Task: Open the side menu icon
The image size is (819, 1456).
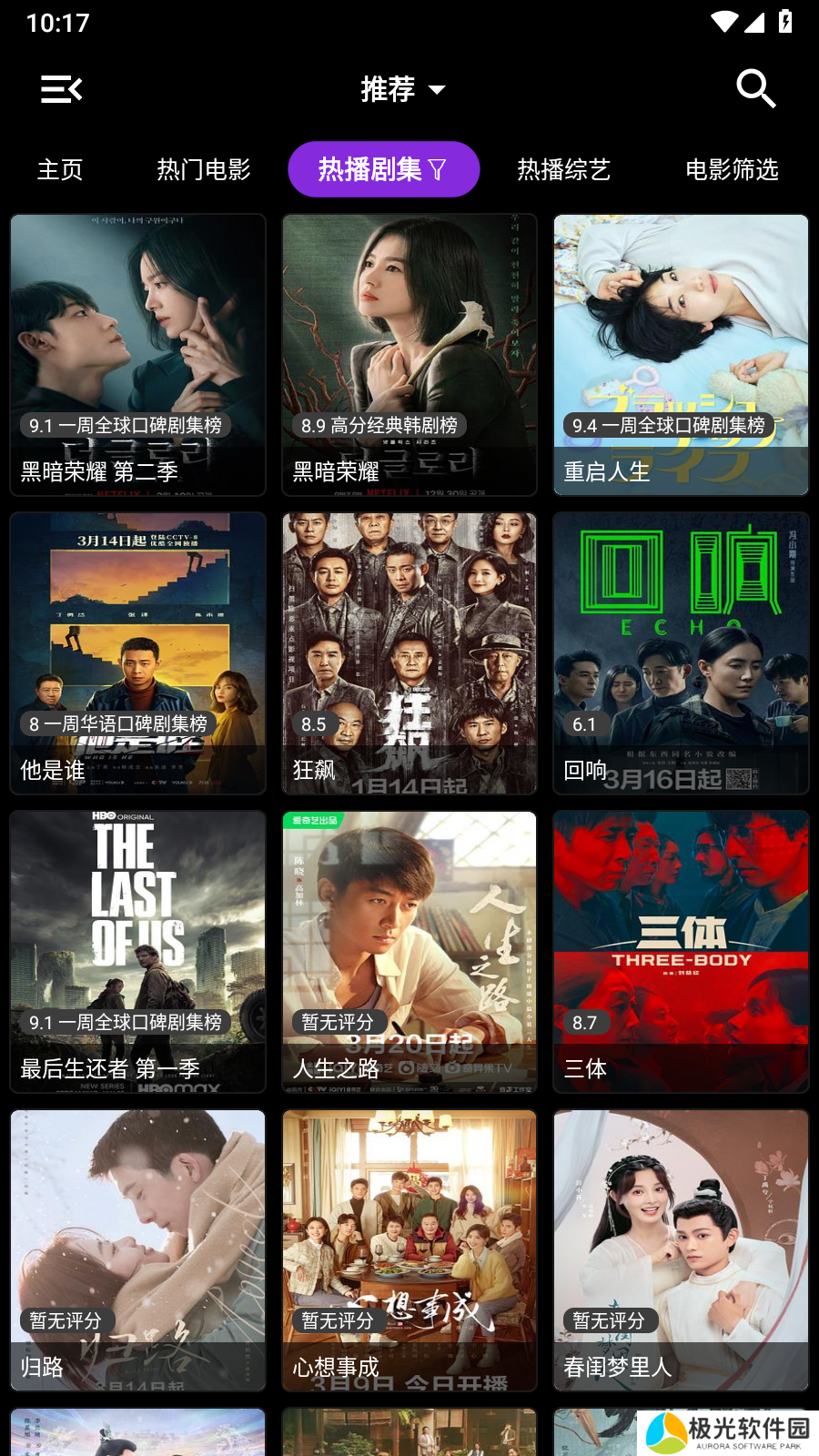Action: [x=61, y=89]
